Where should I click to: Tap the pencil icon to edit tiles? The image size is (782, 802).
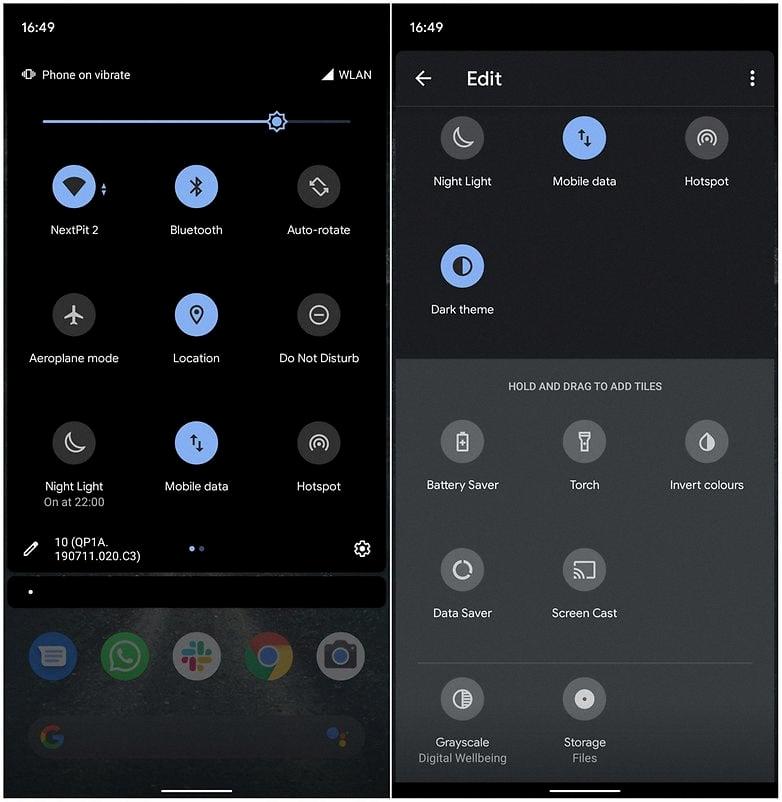[x=31, y=548]
